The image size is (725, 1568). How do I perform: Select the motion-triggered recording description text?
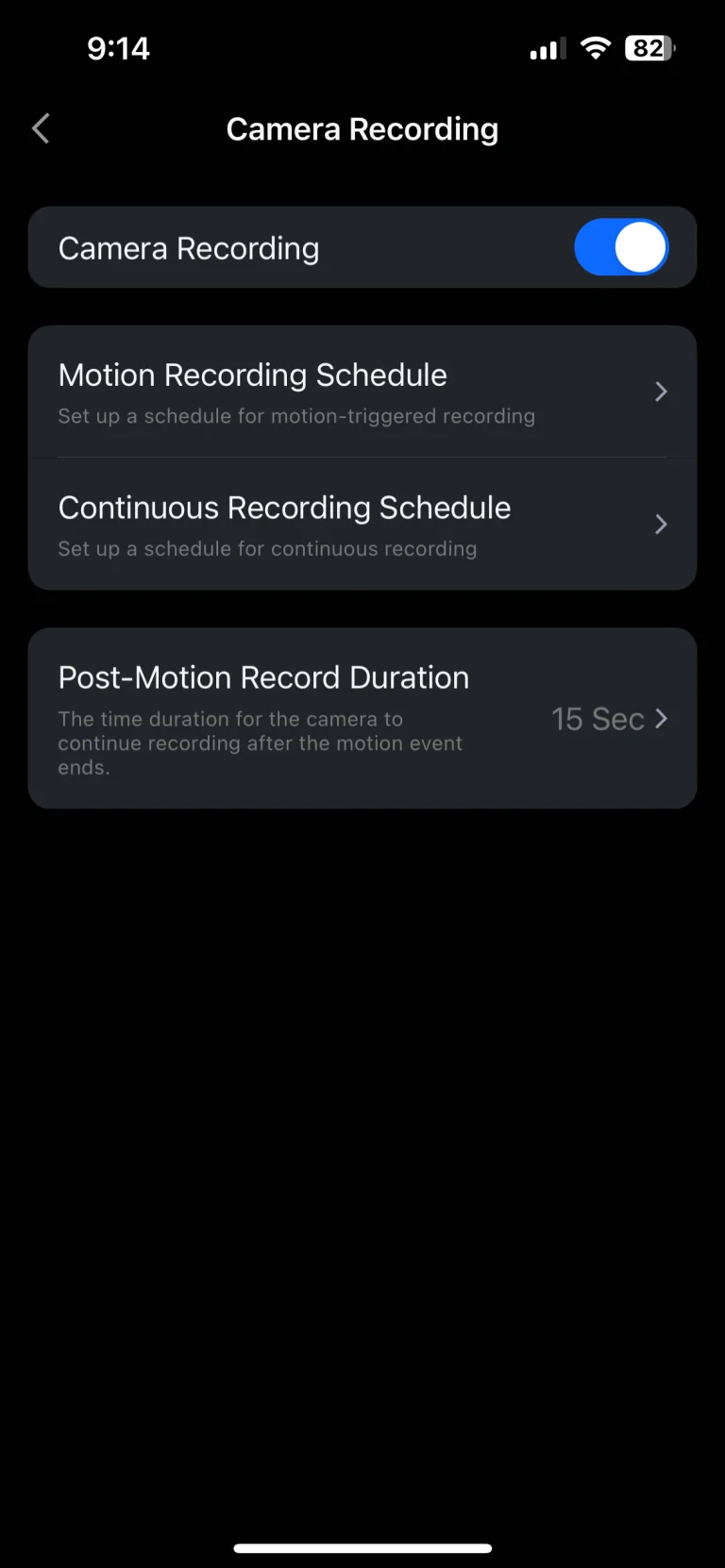[296, 415]
